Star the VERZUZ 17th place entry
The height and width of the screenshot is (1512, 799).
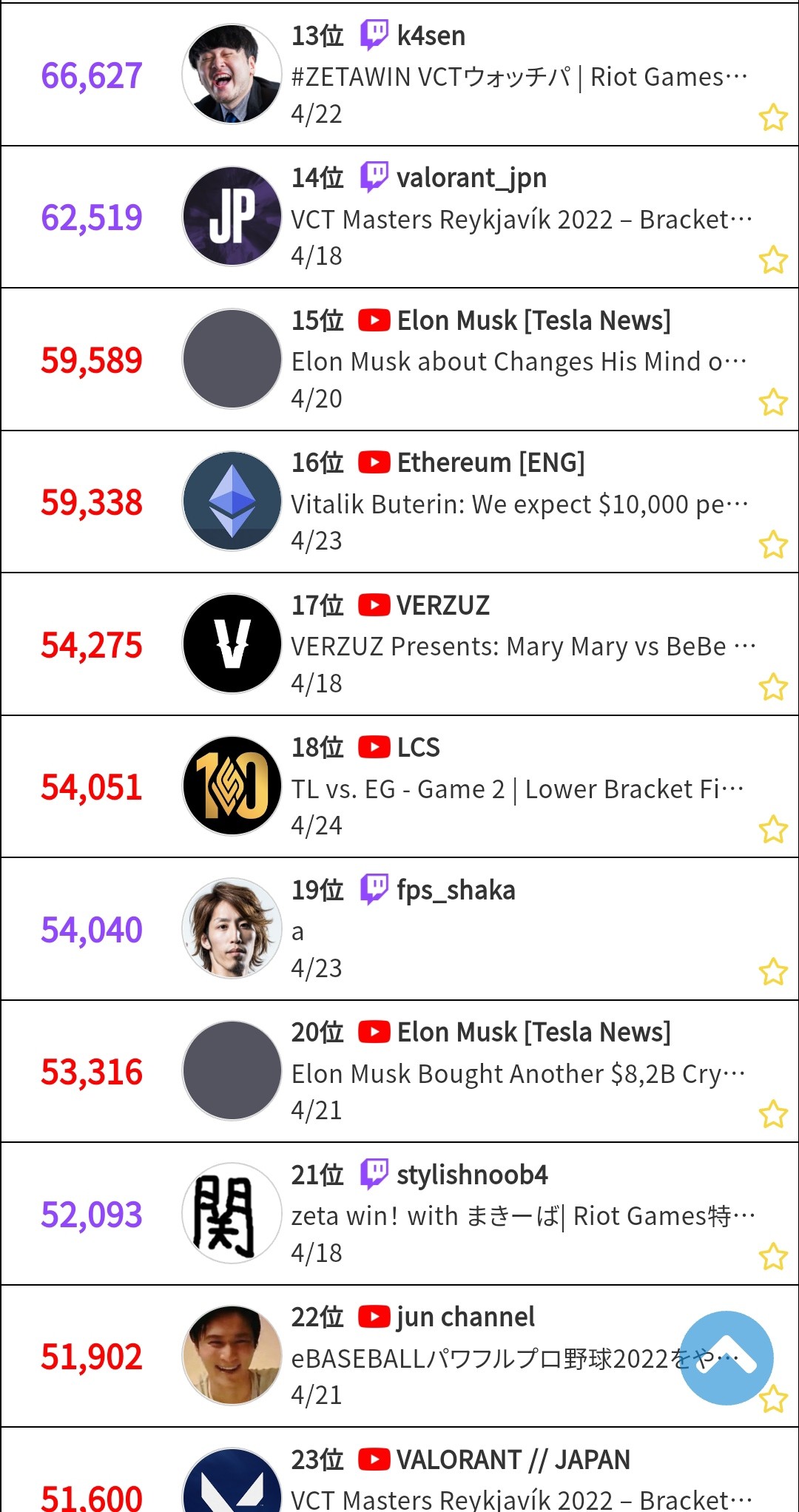(773, 687)
